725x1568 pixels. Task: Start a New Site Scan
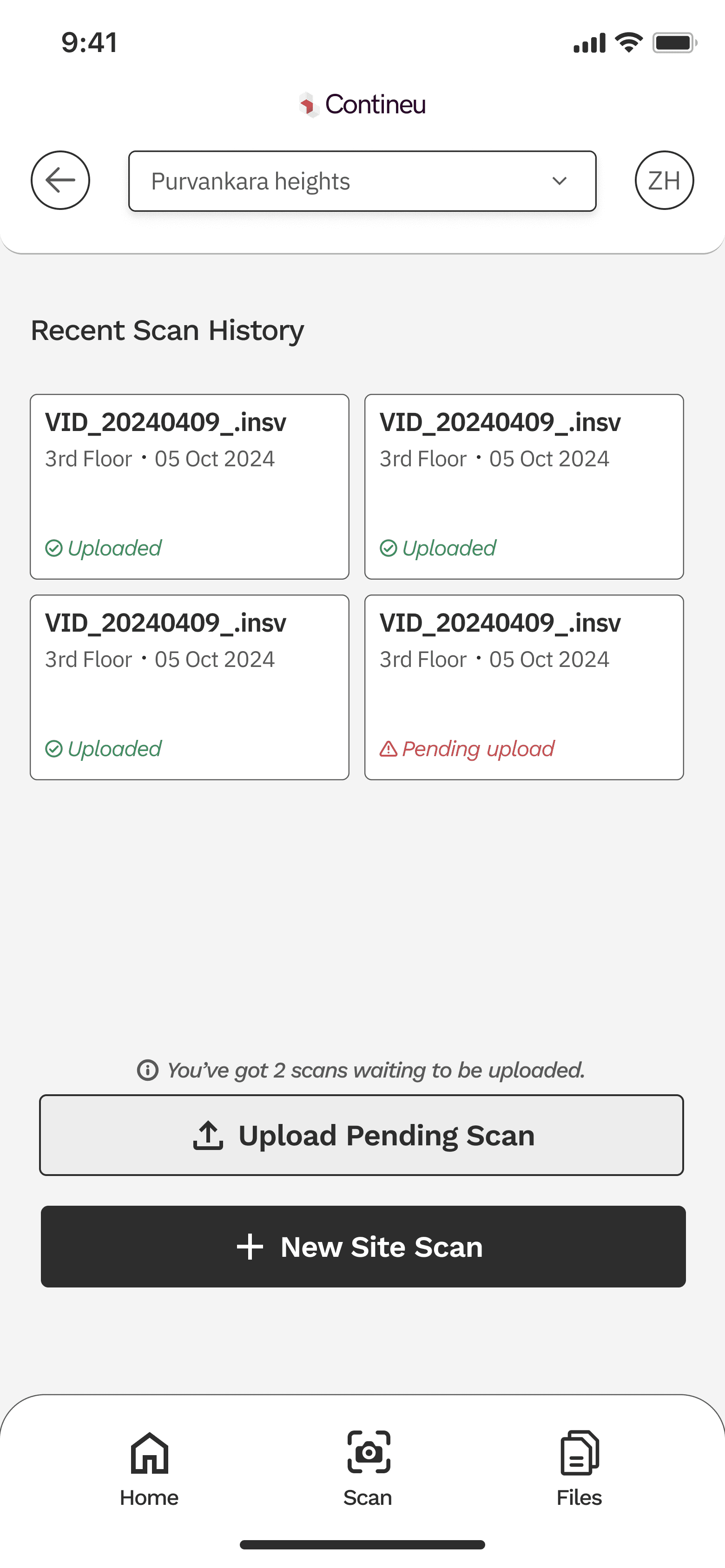click(x=363, y=1247)
